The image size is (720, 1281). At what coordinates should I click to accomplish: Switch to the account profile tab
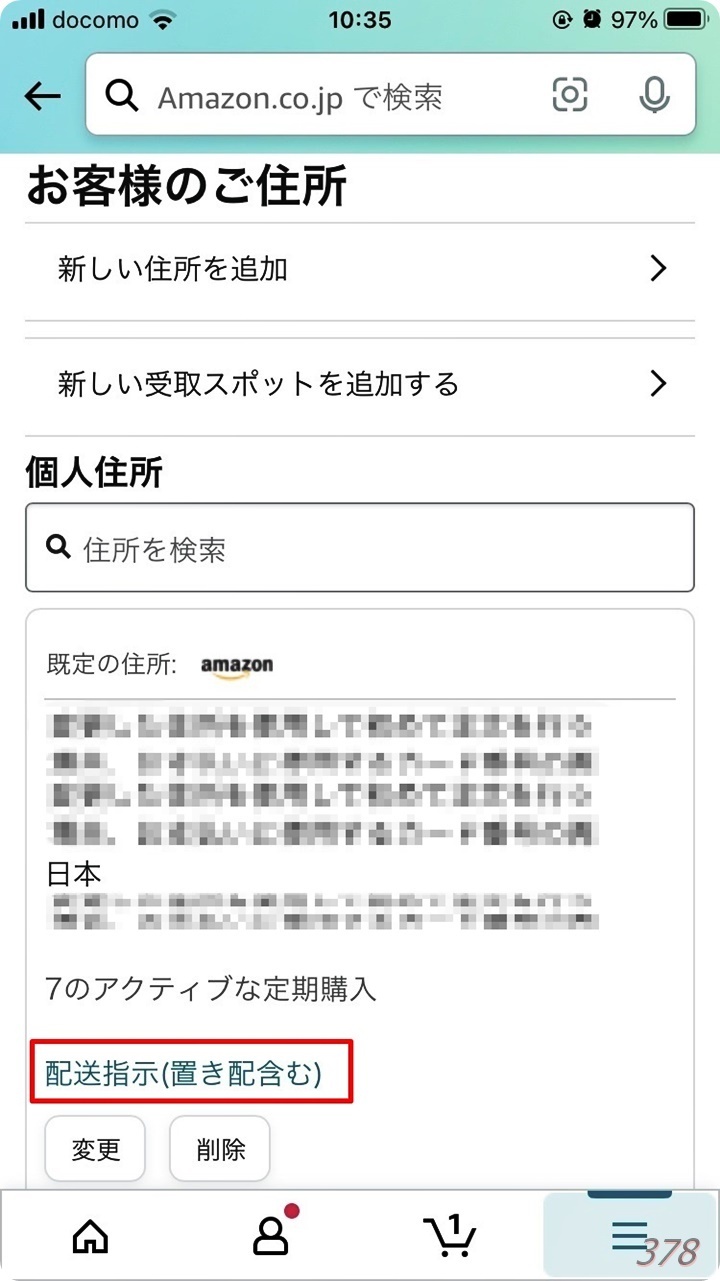(270, 1236)
